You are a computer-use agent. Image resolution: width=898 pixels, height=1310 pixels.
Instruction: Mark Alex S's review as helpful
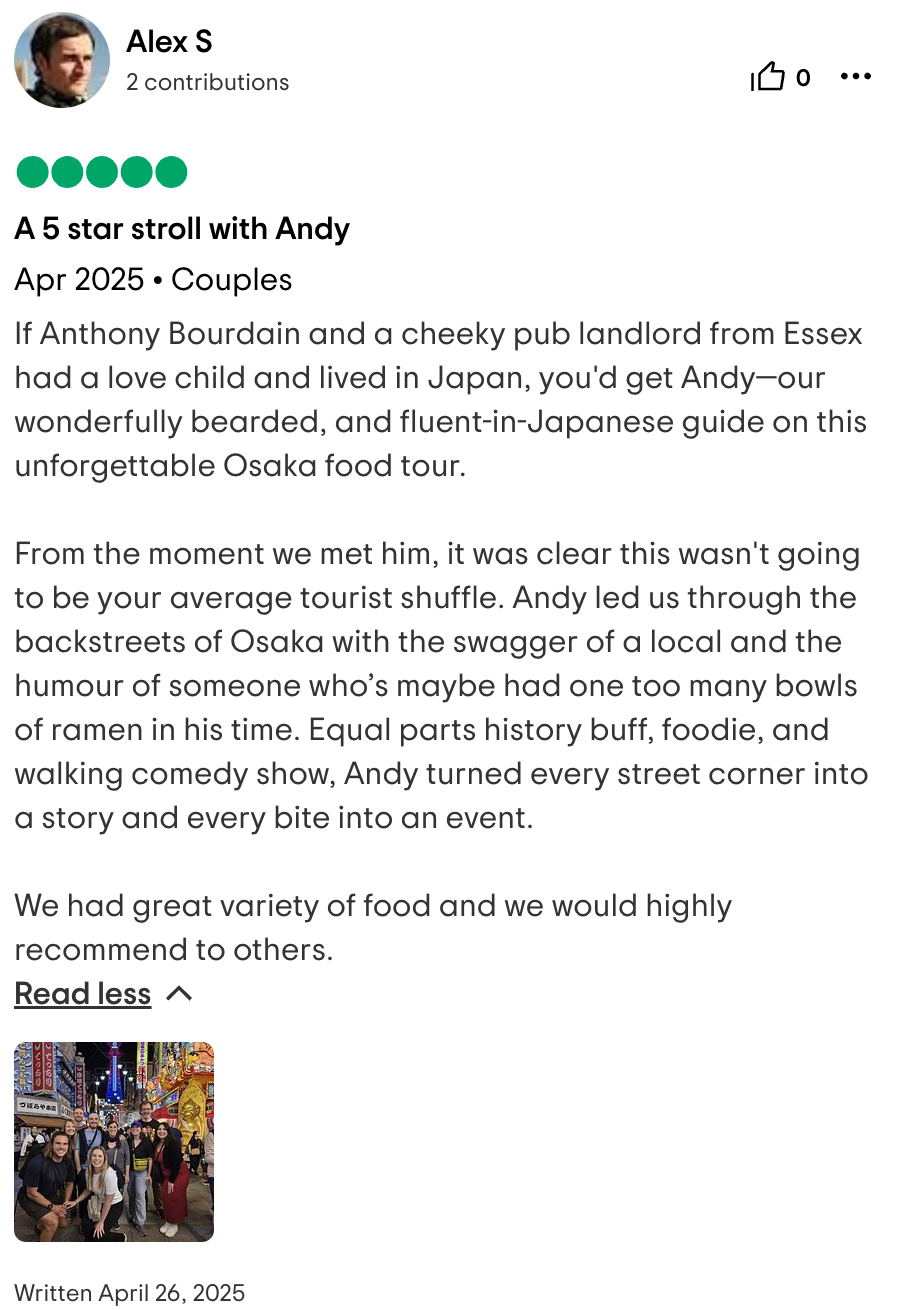coord(768,77)
